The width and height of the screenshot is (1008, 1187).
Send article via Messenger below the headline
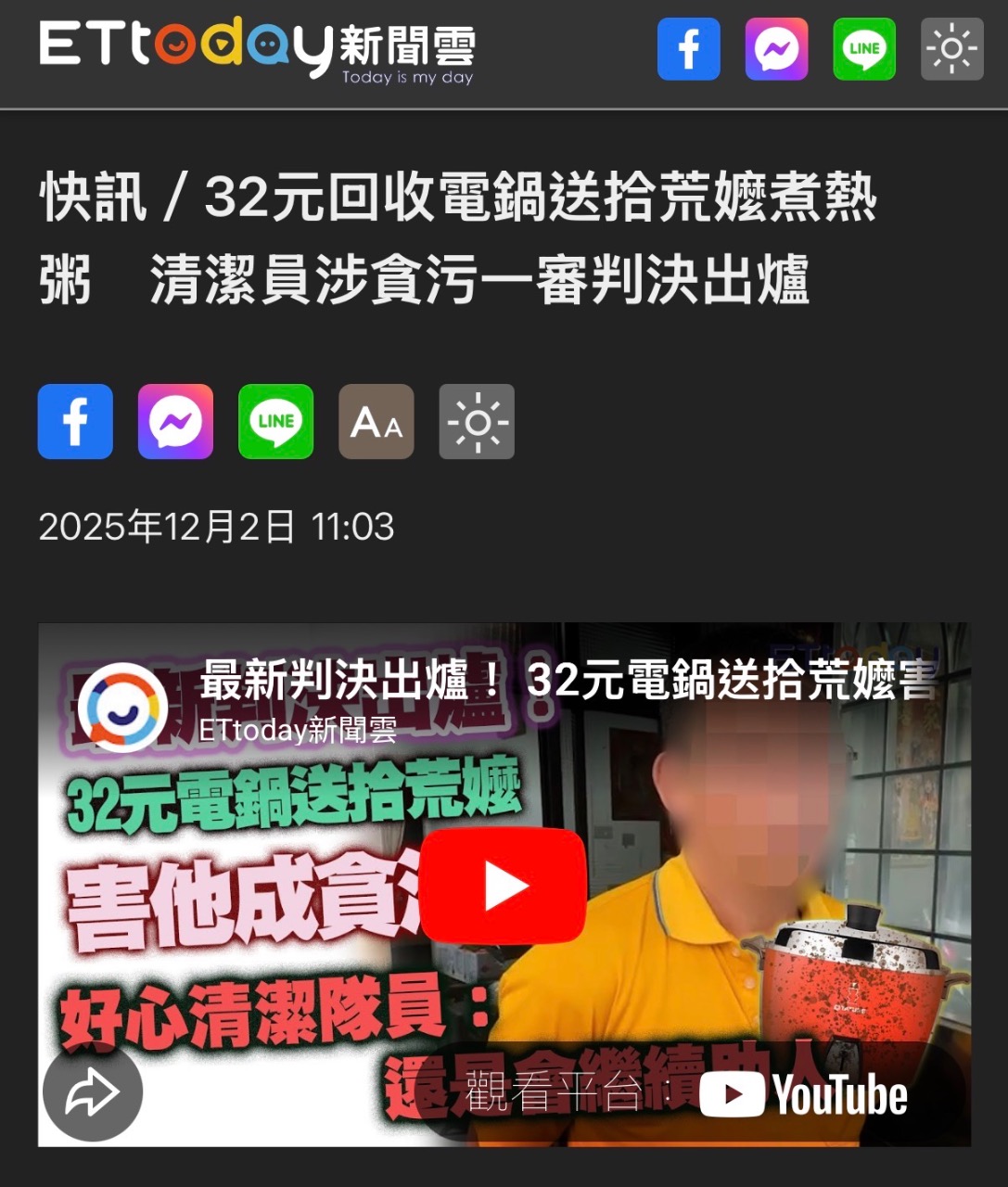175,422
